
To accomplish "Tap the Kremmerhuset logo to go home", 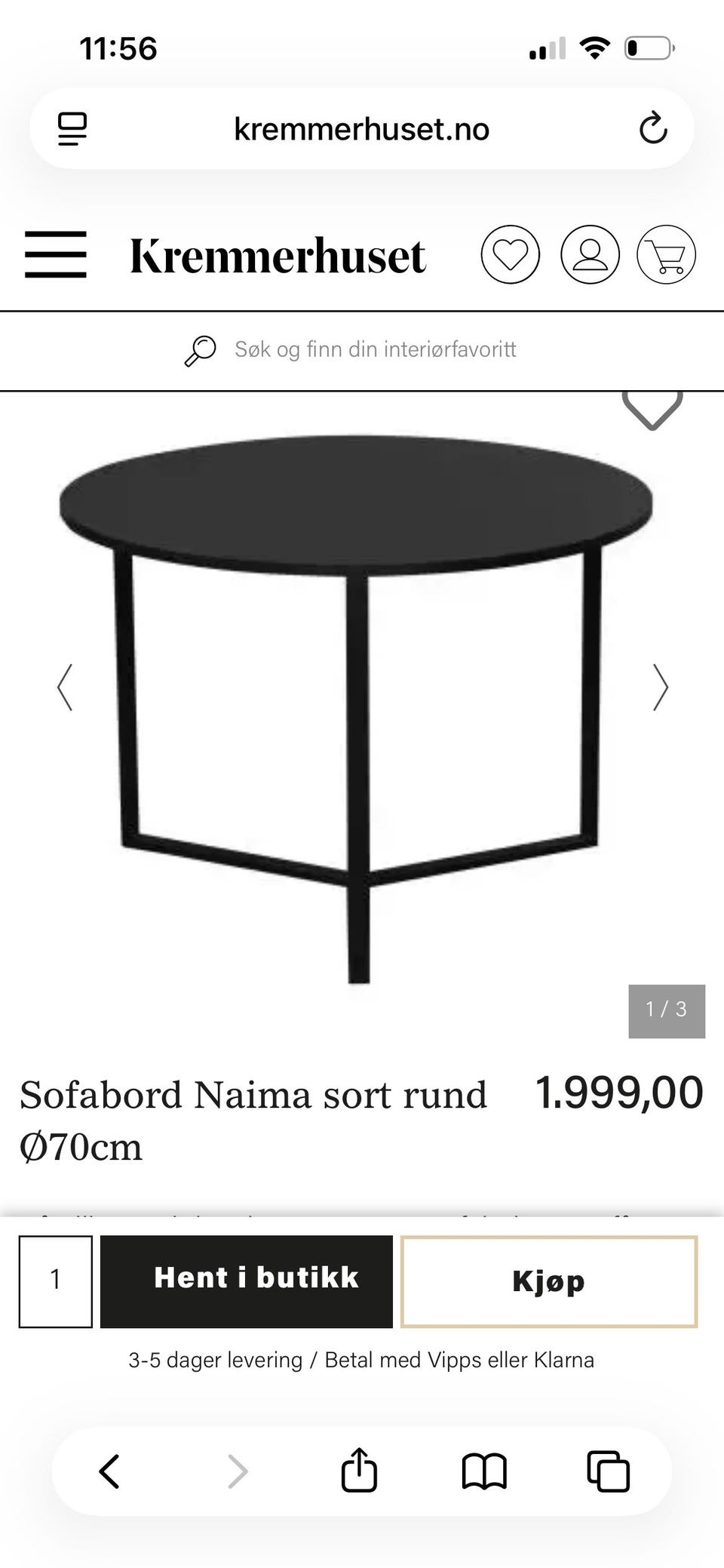I will pyautogui.click(x=278, y=255).
